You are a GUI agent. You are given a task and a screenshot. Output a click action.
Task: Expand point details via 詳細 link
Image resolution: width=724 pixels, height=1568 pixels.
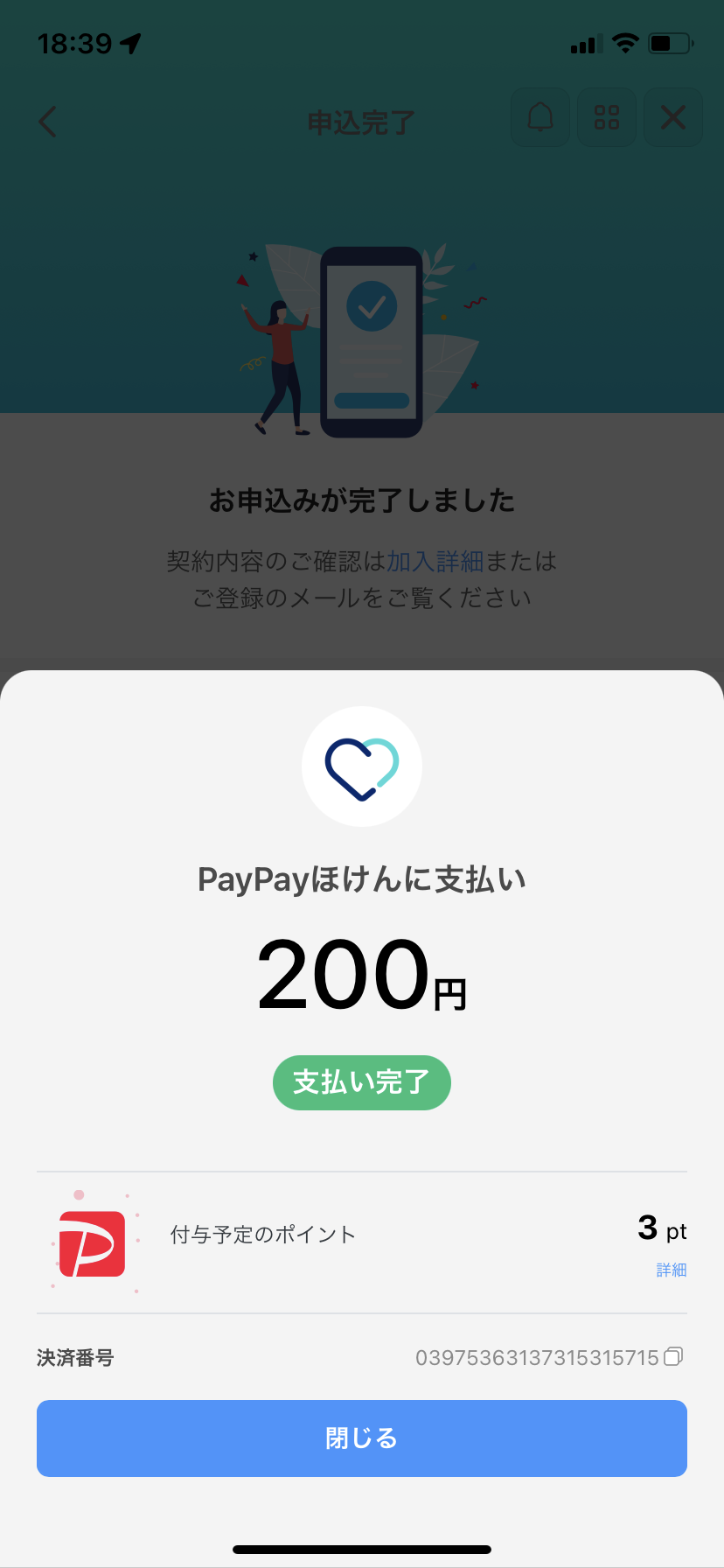pyautogui.click(x=671, y=1270)
